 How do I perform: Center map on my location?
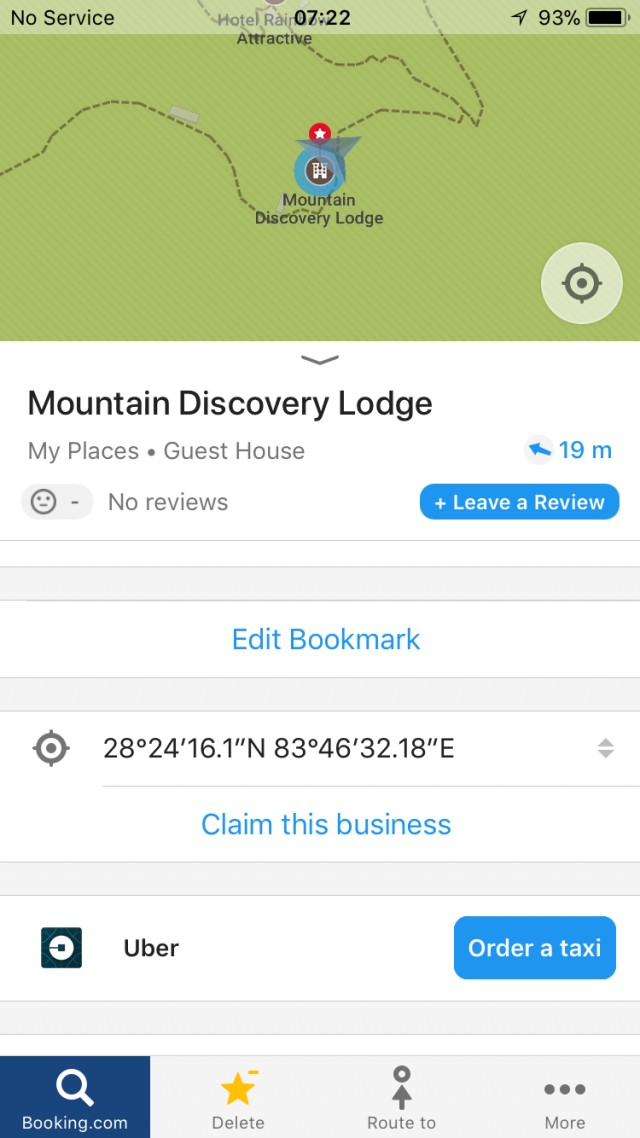pyautogui.click(x=581, y=284)
